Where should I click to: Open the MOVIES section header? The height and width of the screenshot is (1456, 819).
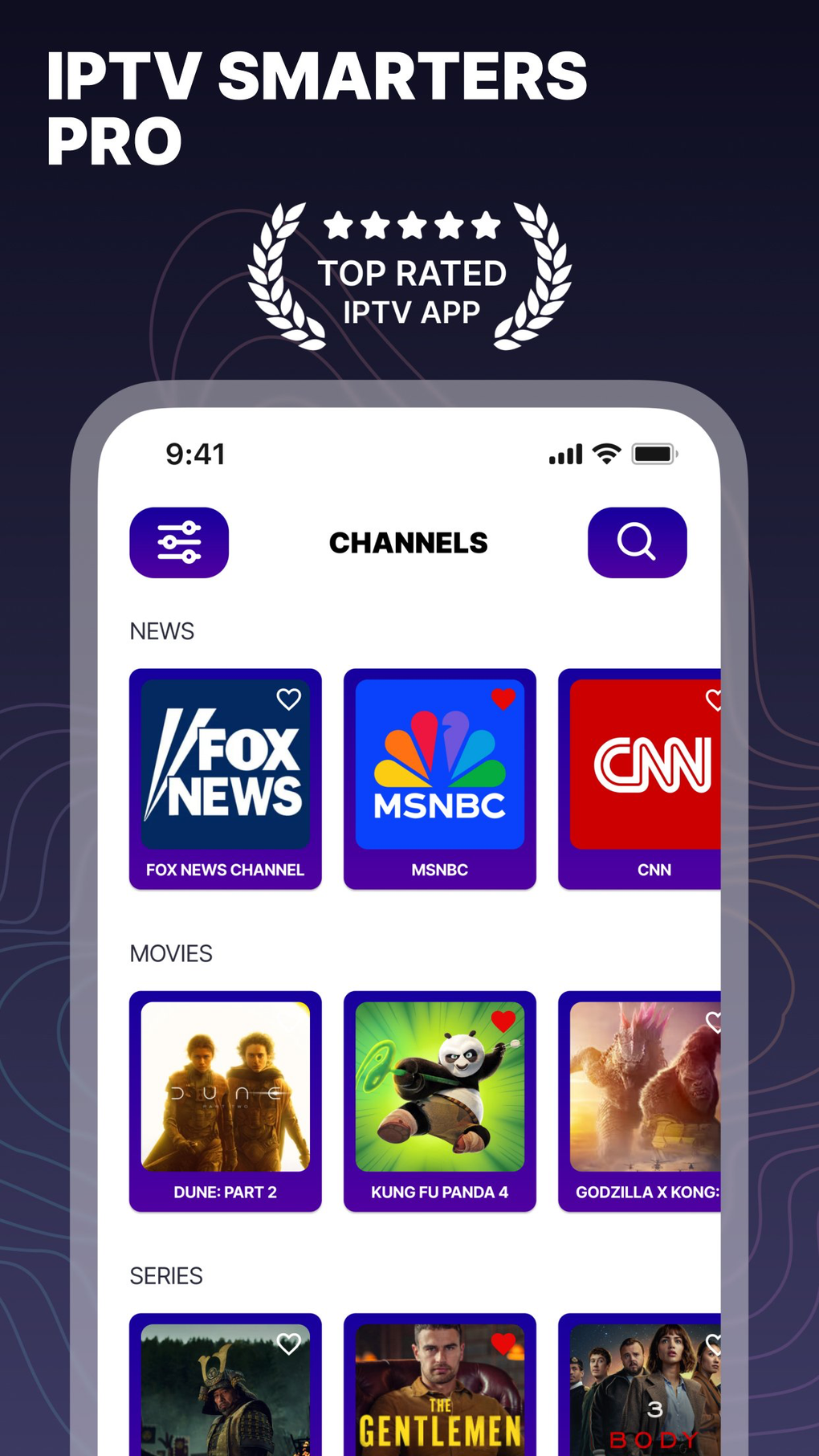coord(171,953)
